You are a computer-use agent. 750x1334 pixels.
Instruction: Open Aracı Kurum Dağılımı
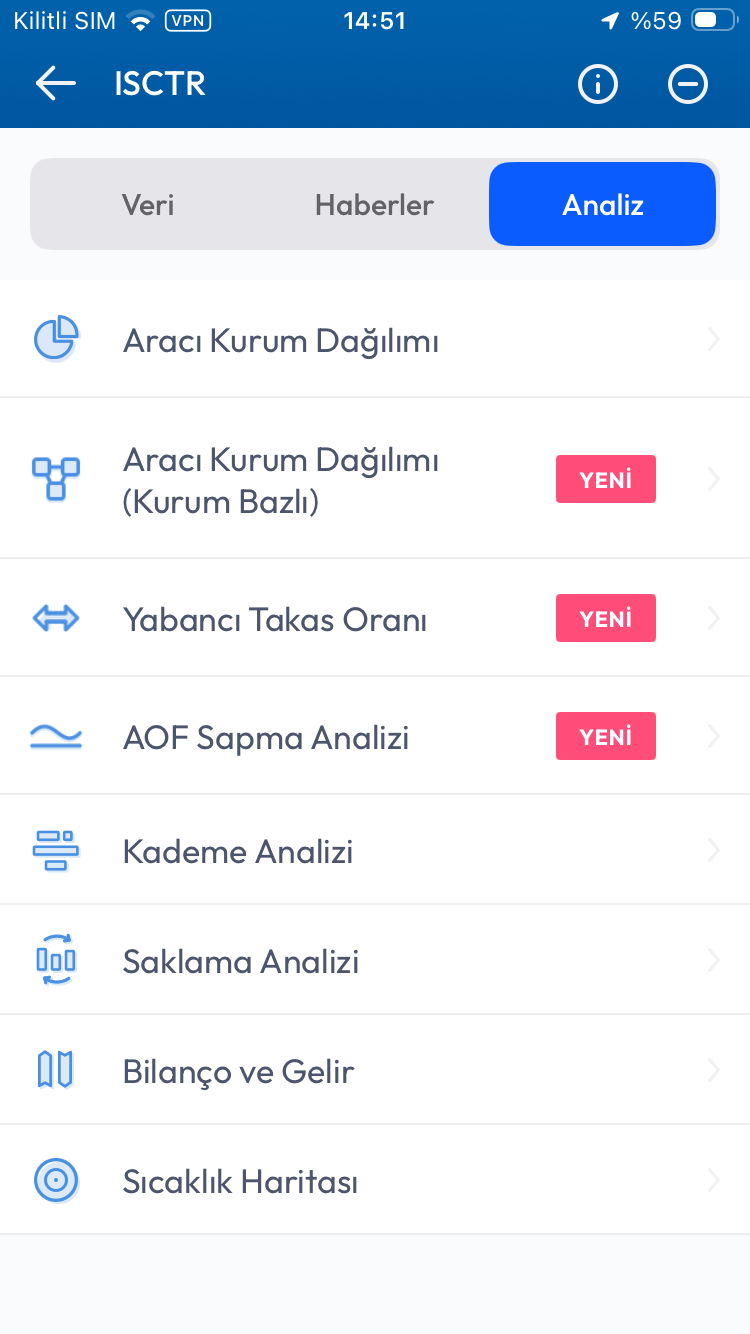[x=281, y=340]
